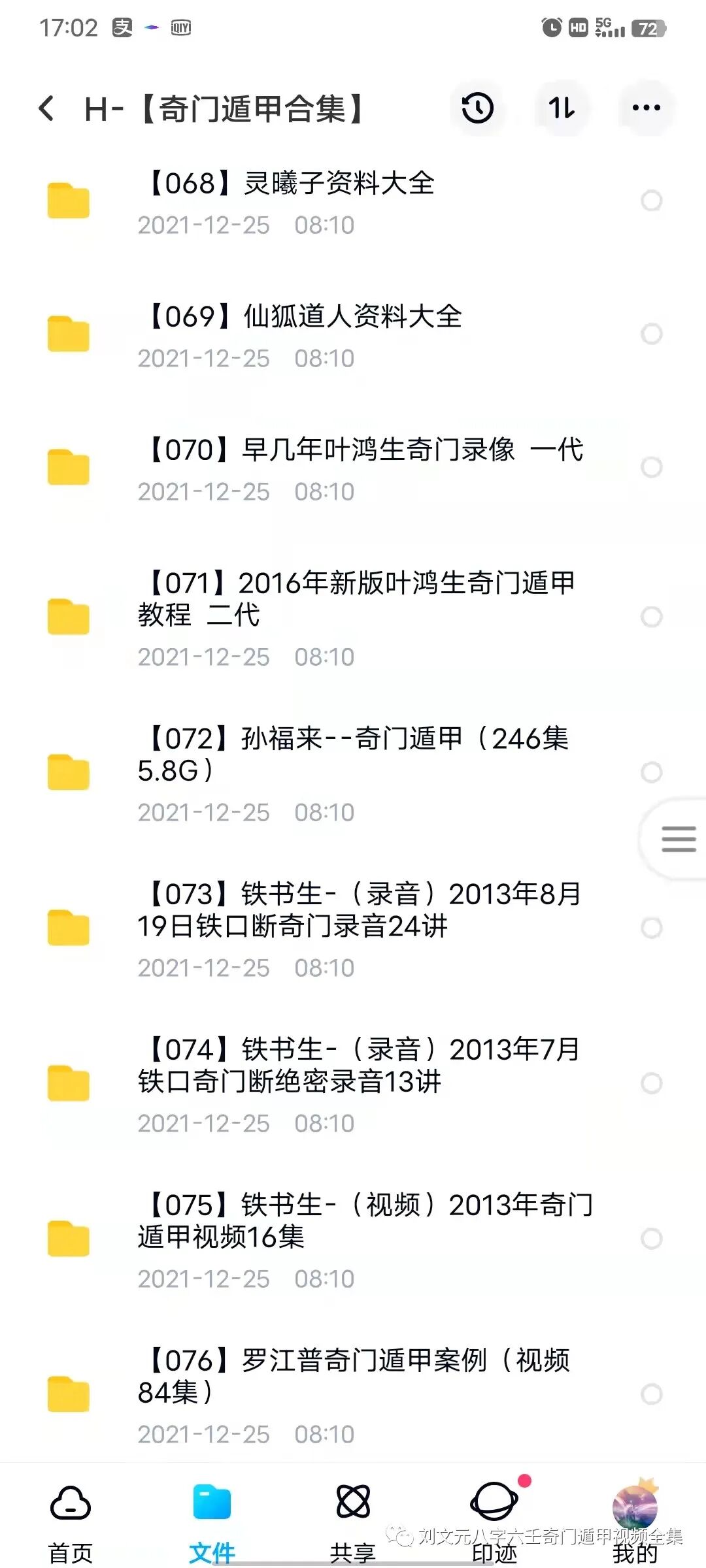Viewport: 706px width, 1568px height.
Task: Open folder 【068】灵曦子资料大全
Action: (x=288, y=201)
